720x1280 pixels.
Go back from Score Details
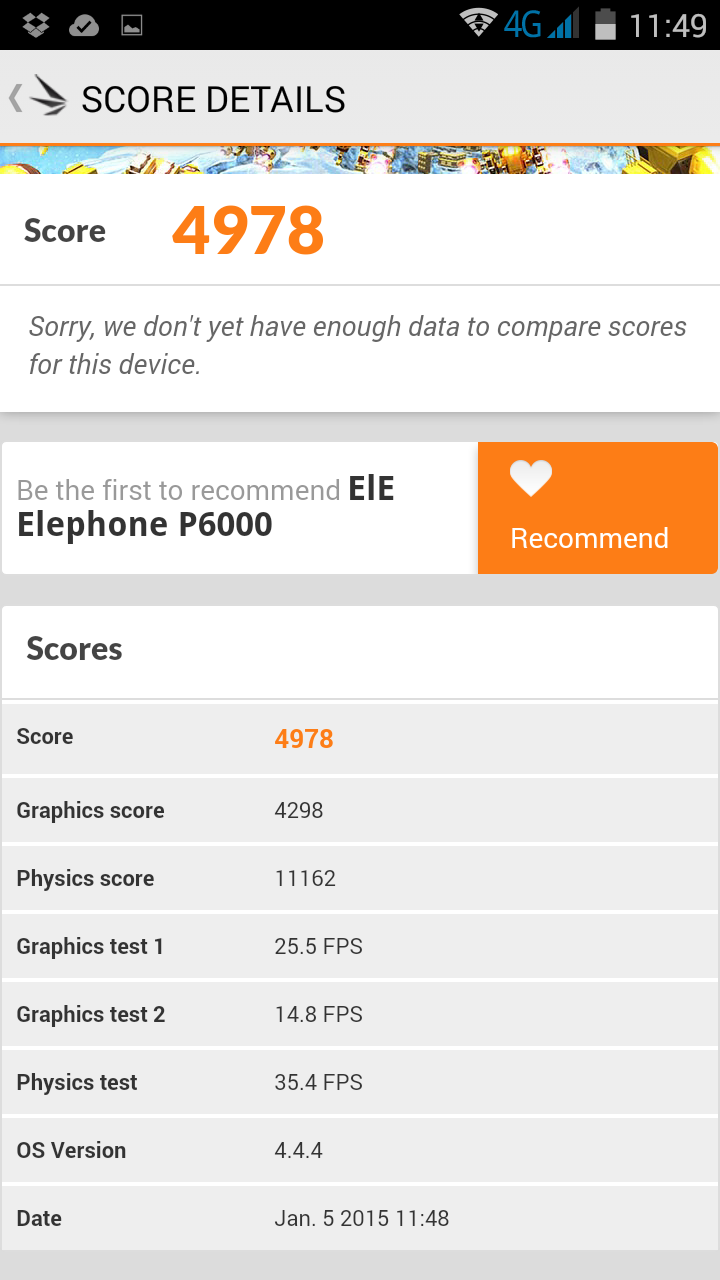[x=38, y=98]
